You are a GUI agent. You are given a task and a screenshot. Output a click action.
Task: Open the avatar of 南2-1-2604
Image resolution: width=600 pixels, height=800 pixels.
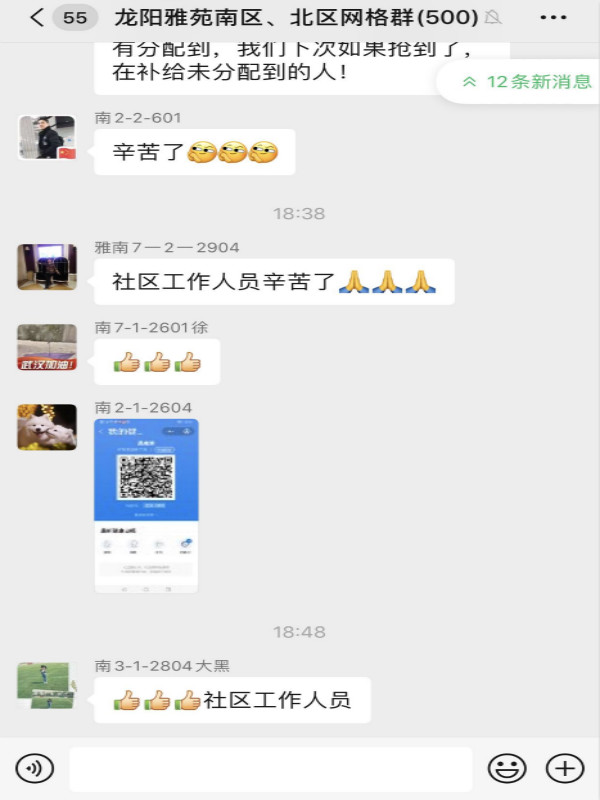[47, 427]
